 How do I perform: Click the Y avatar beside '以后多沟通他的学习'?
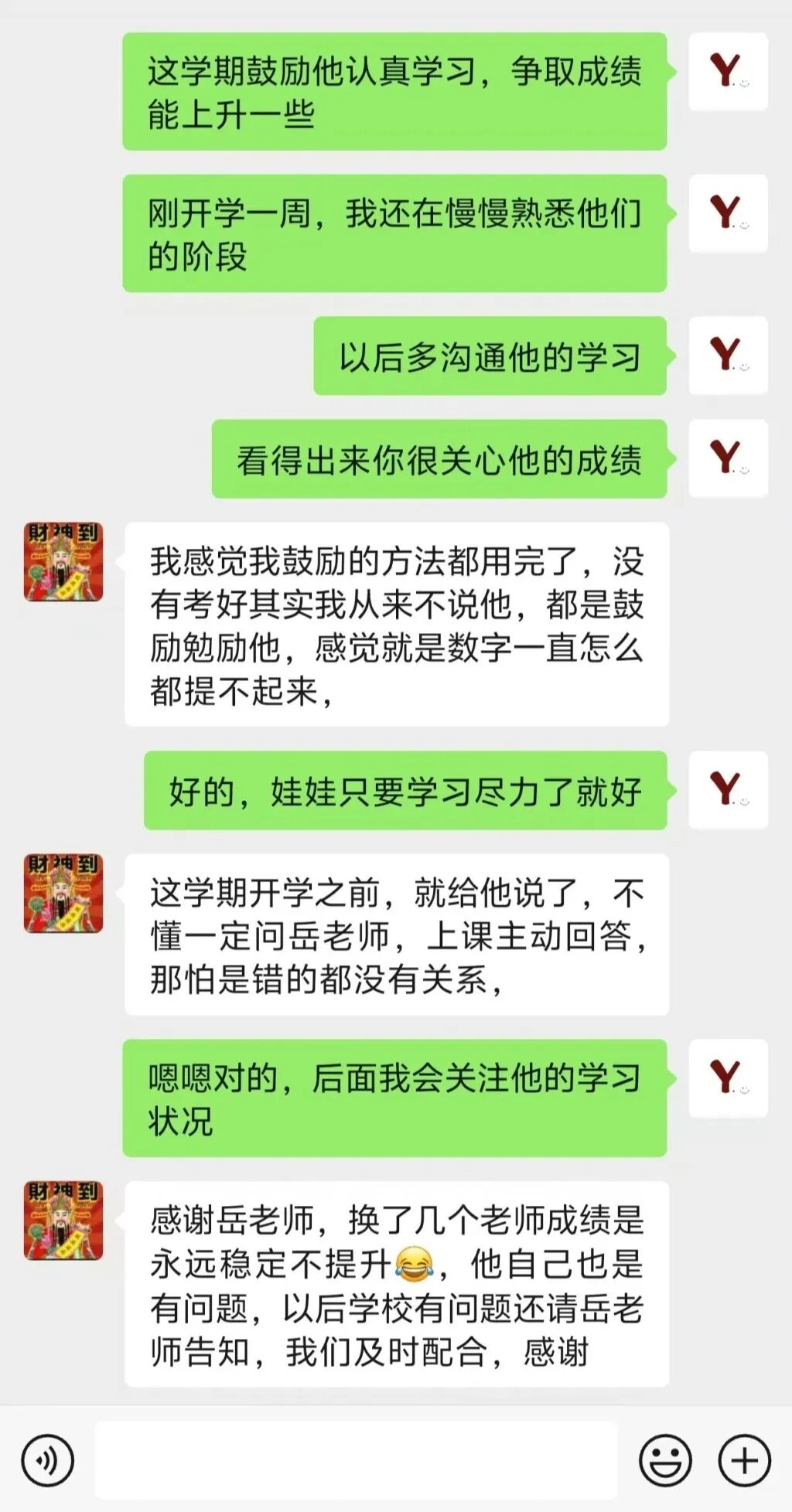(x=728, y=355)
